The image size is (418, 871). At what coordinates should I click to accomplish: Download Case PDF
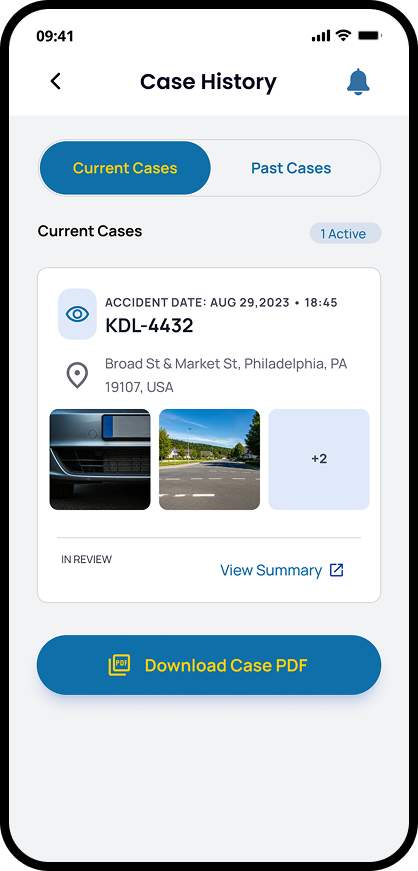[x=209, y=665]
